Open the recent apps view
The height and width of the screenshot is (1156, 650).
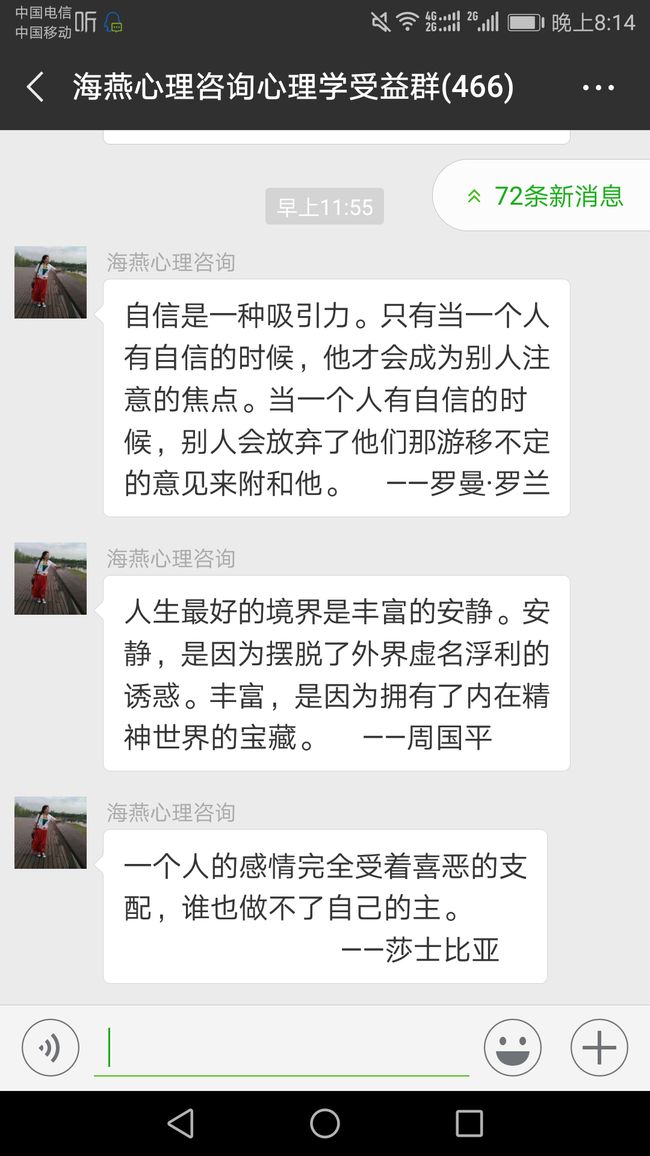469,1124
